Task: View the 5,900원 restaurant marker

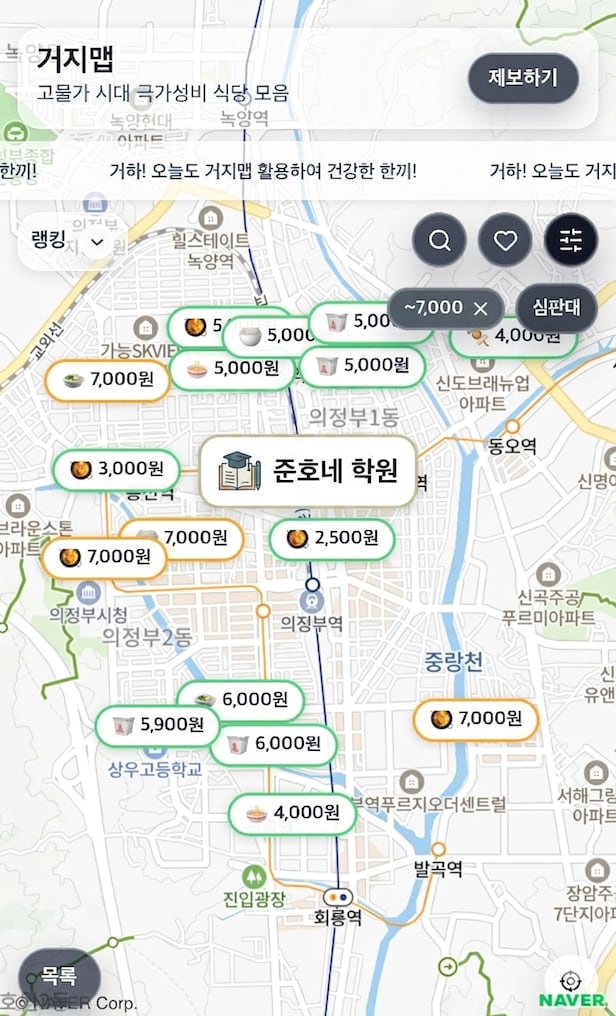Action: click(158, 725)
